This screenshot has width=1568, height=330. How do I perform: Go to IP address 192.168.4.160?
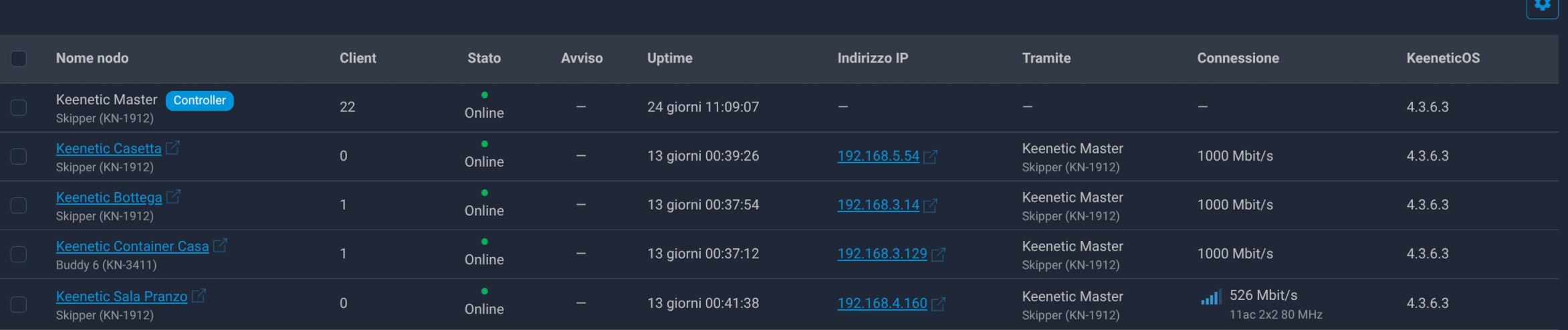882,303
